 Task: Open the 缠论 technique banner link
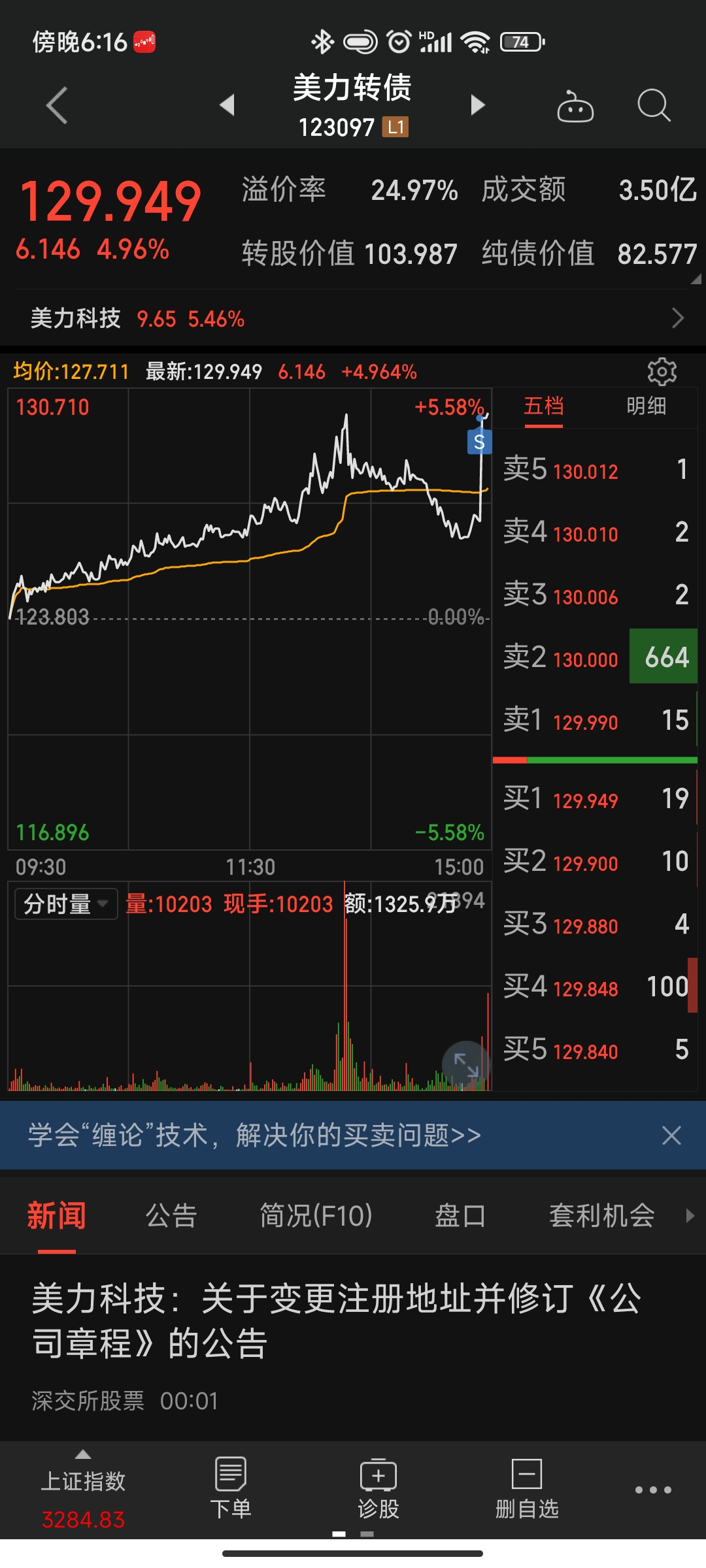[x=255, y=1135]
